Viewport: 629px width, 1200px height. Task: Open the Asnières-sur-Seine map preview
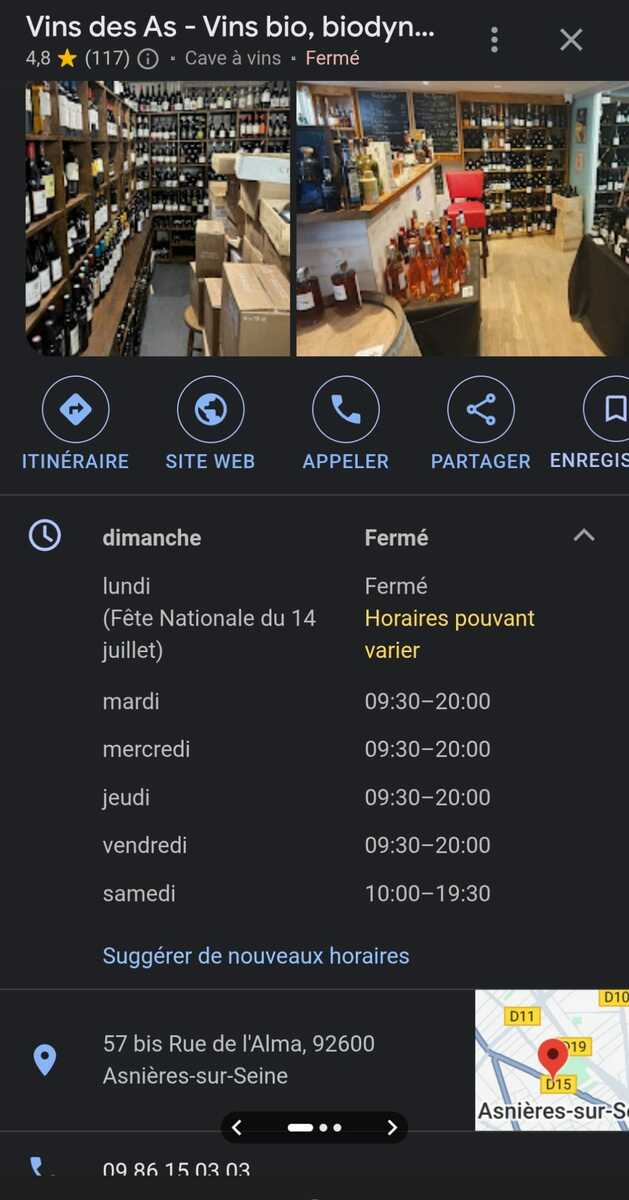(x=552, y=1060)
